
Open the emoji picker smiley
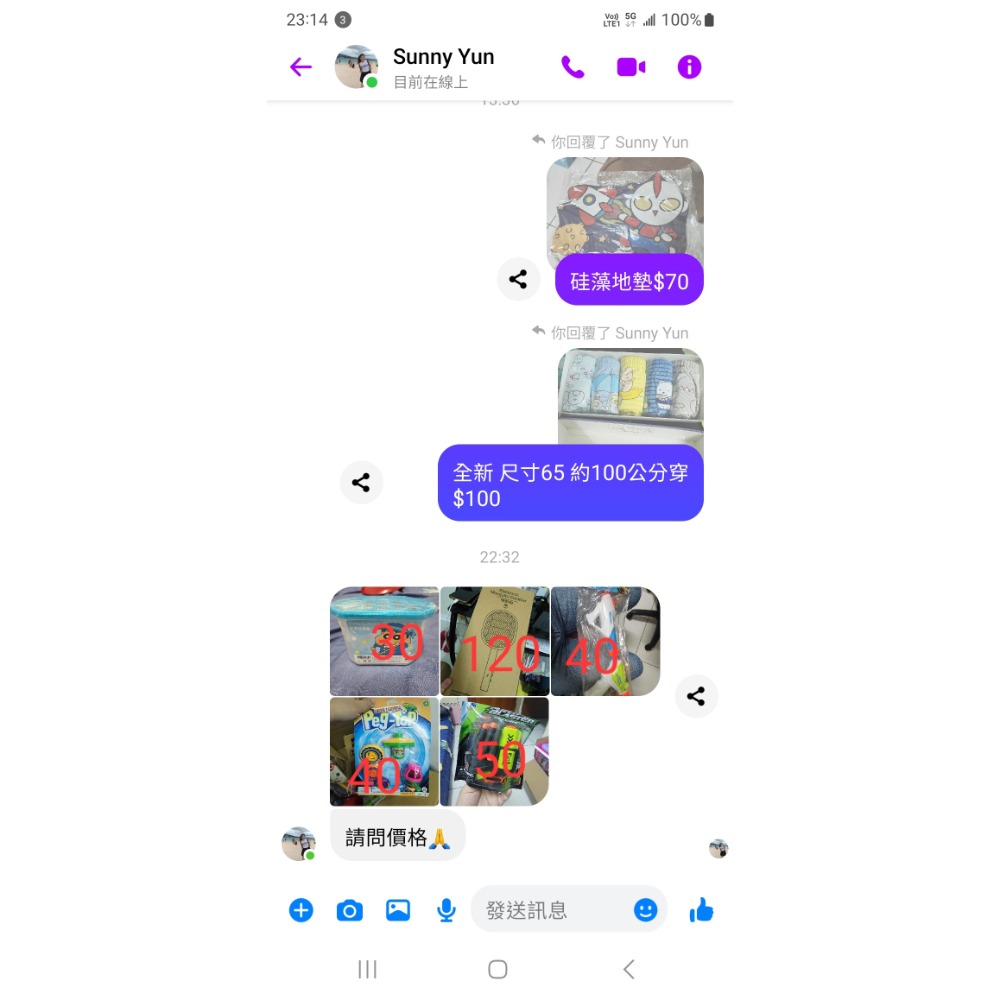coord(646,910)
